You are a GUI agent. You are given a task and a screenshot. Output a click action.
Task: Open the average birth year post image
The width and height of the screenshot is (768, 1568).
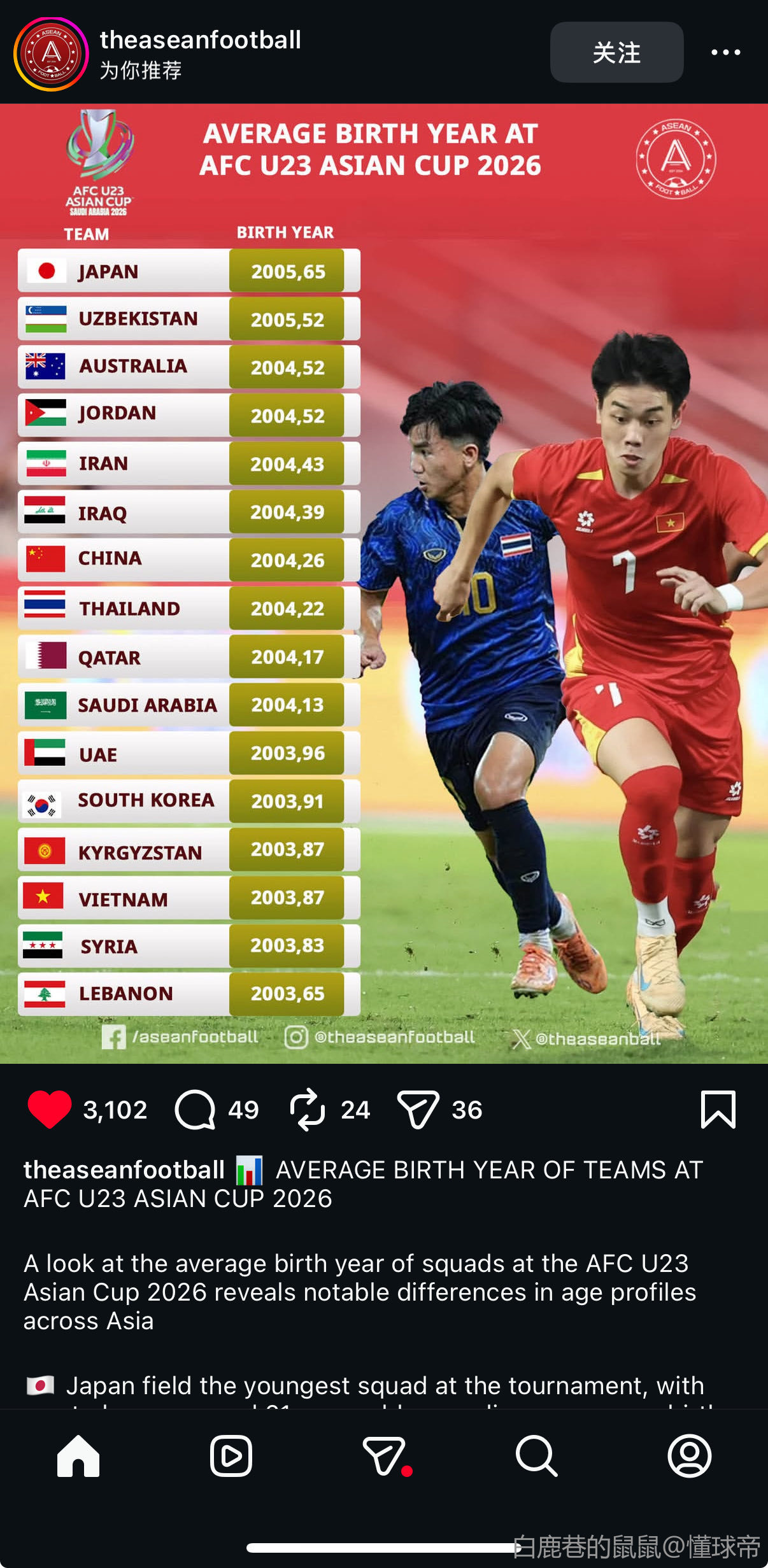pos(384,583)
